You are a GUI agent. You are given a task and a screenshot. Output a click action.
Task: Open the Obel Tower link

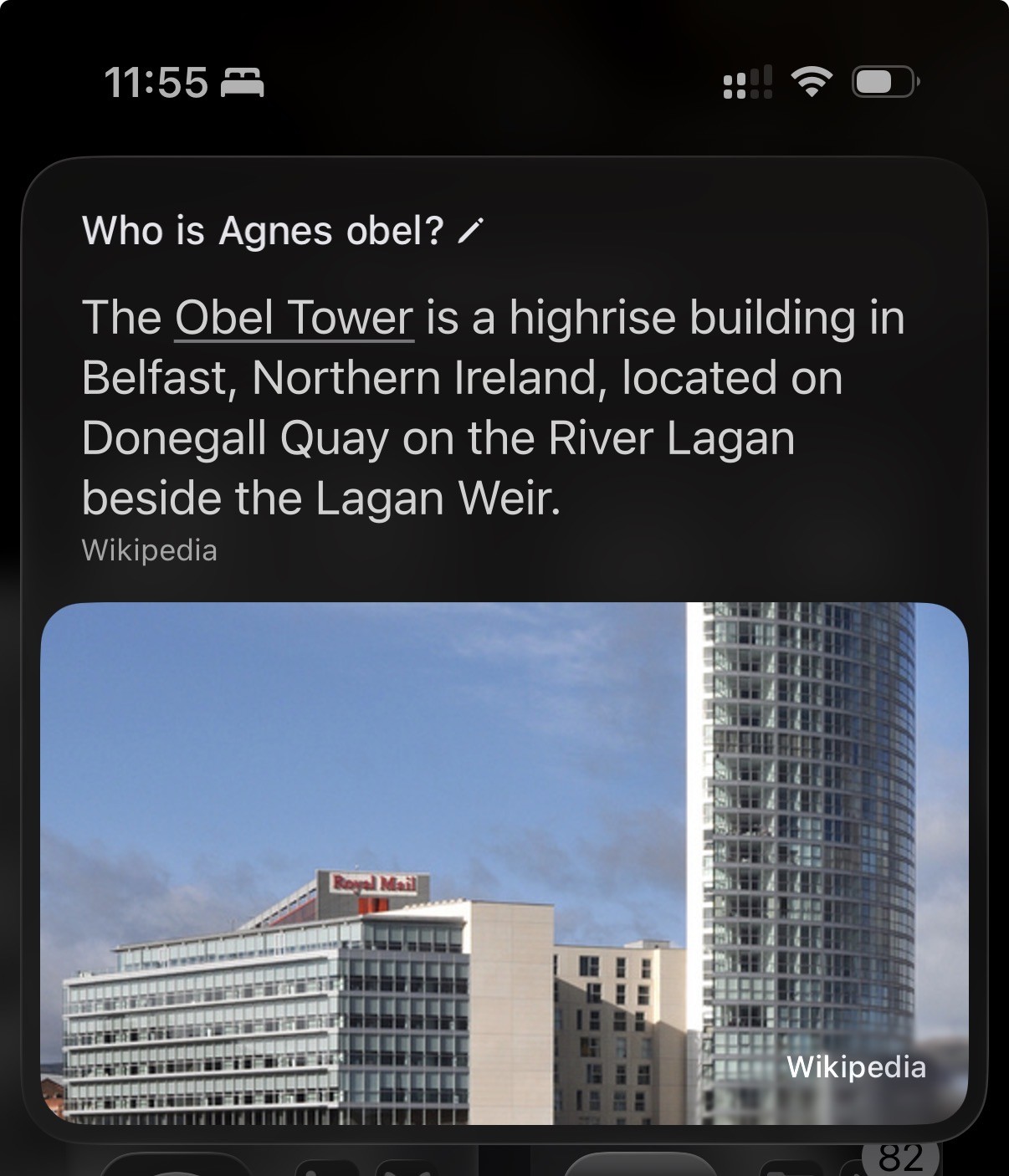pyautogui.click(x=294, y=319)
